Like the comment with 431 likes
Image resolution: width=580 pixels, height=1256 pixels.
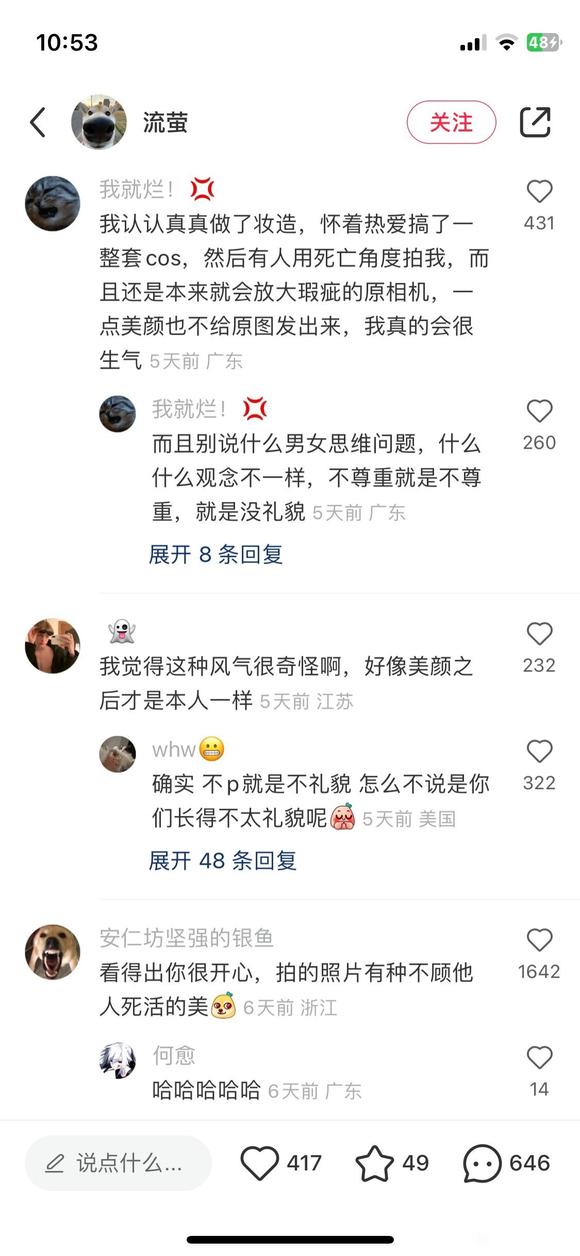[539, 191]
